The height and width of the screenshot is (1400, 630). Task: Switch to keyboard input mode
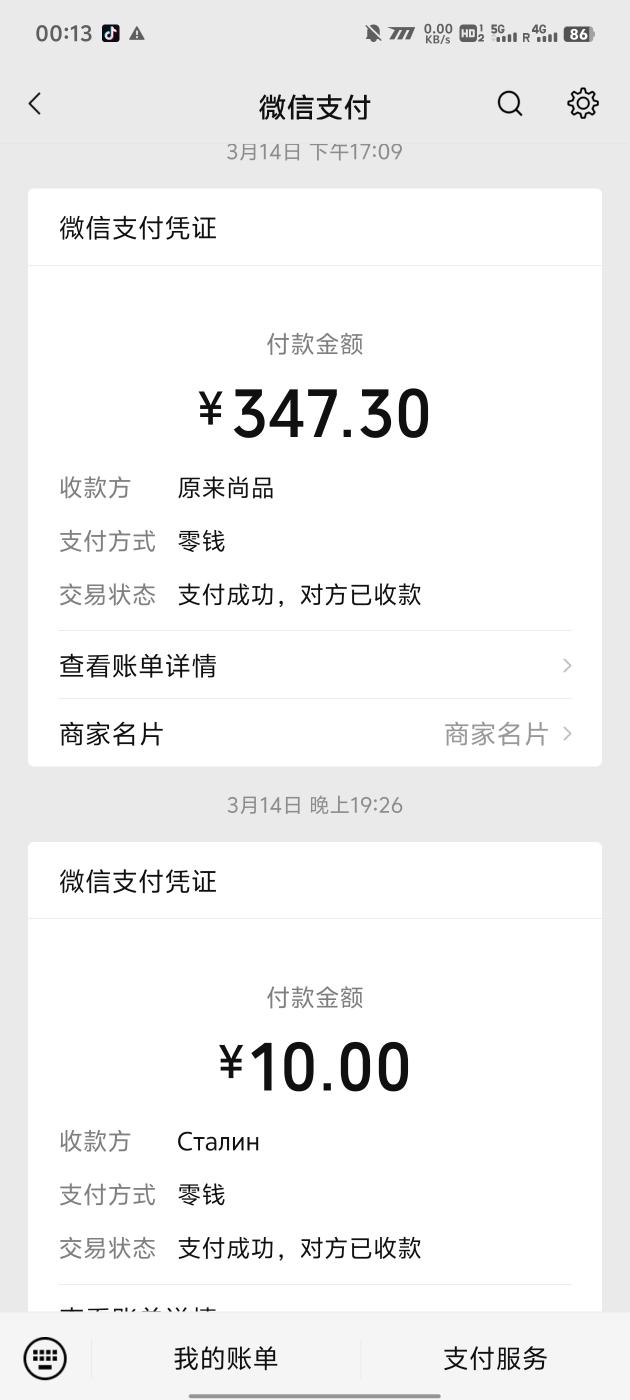[x=45, y=1358]
